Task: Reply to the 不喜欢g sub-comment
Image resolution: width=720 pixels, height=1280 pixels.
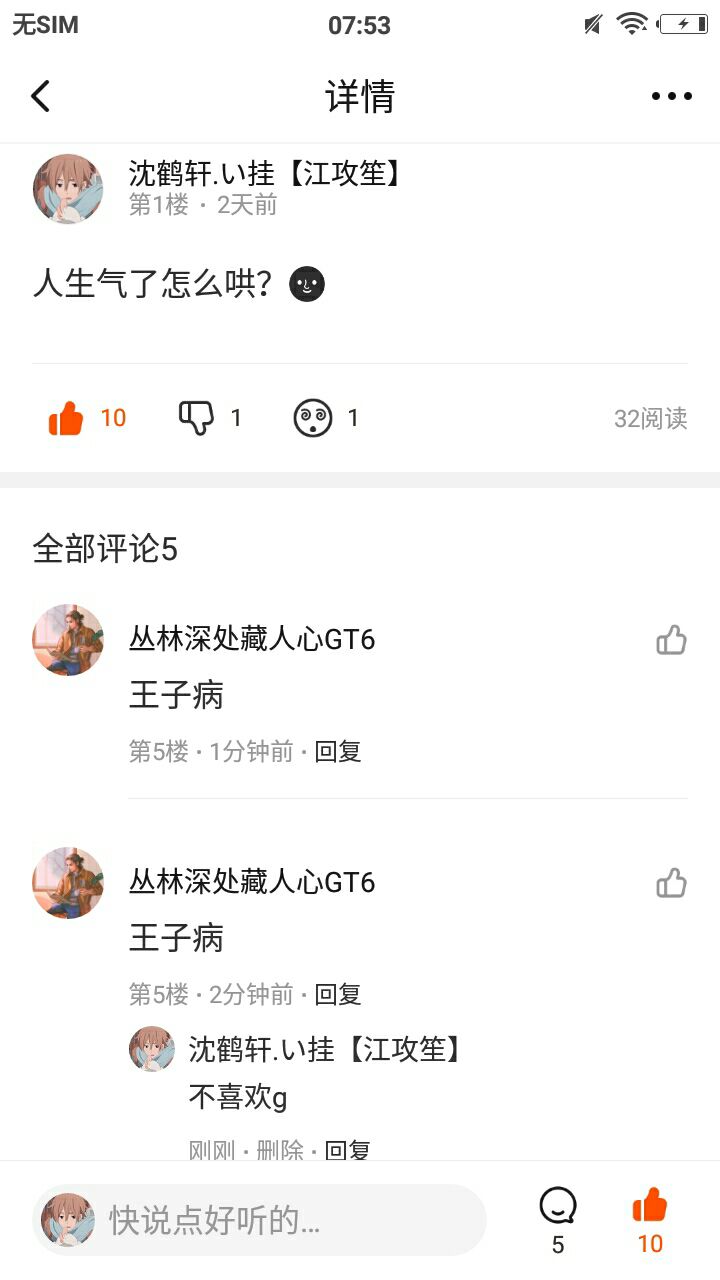Action: pos(348,1150)
